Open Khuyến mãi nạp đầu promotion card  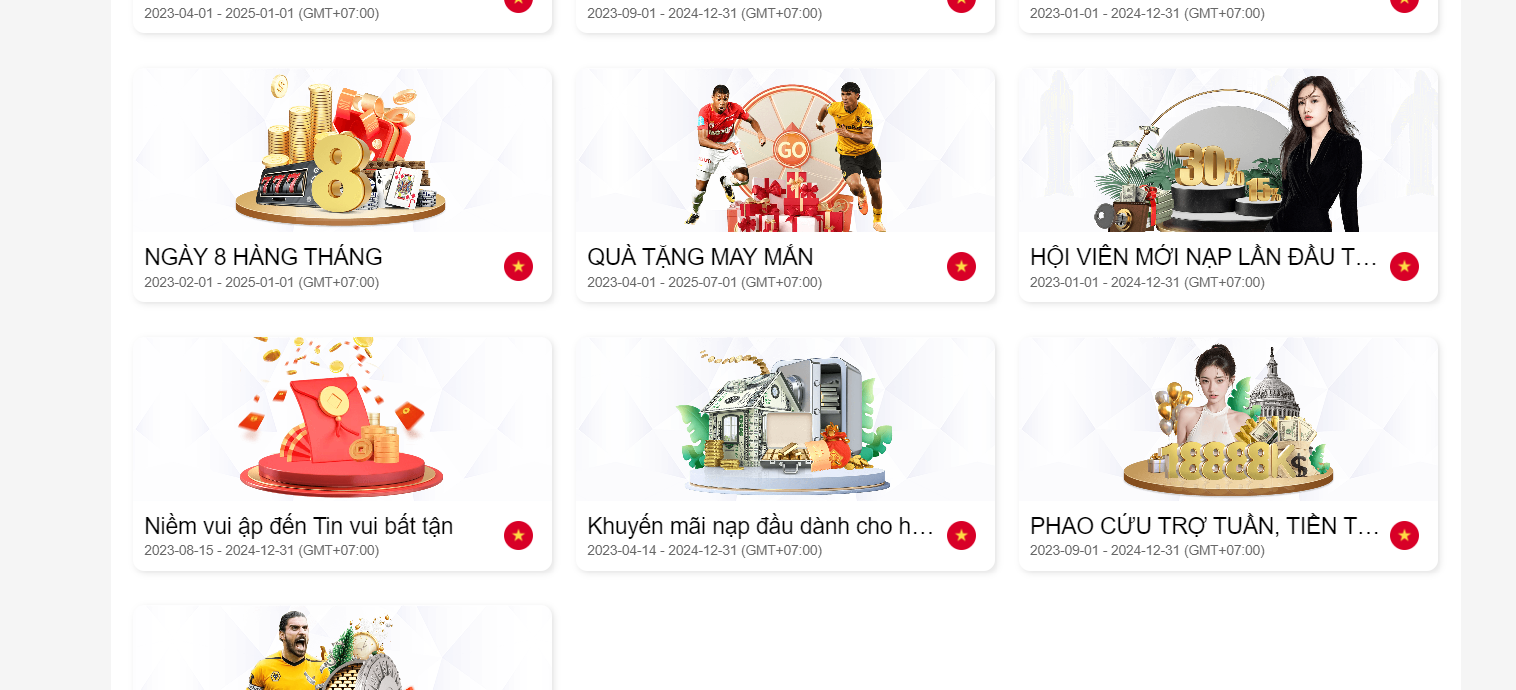(760, 526)
